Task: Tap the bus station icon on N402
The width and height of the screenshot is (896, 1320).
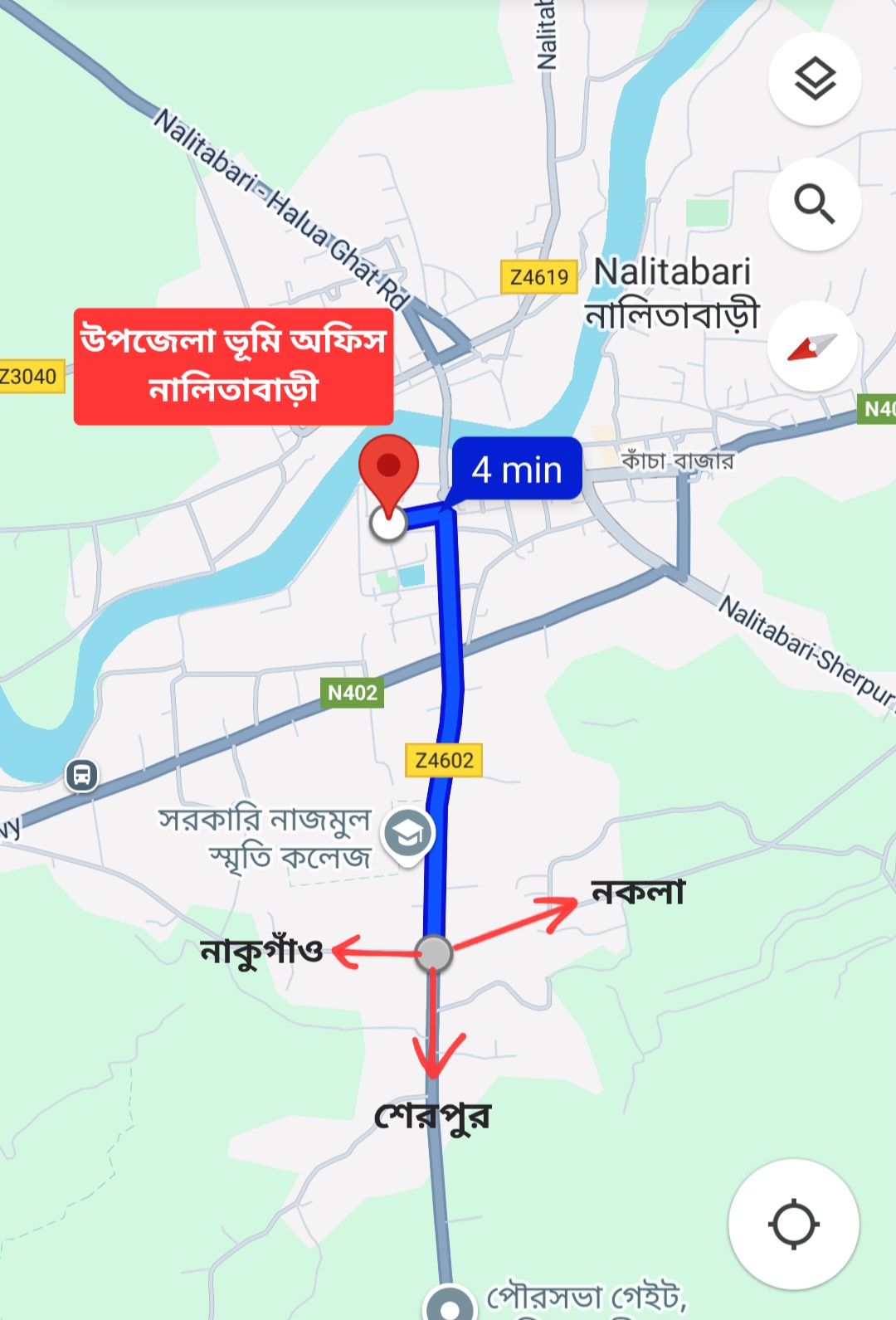Action: (82, 775)
